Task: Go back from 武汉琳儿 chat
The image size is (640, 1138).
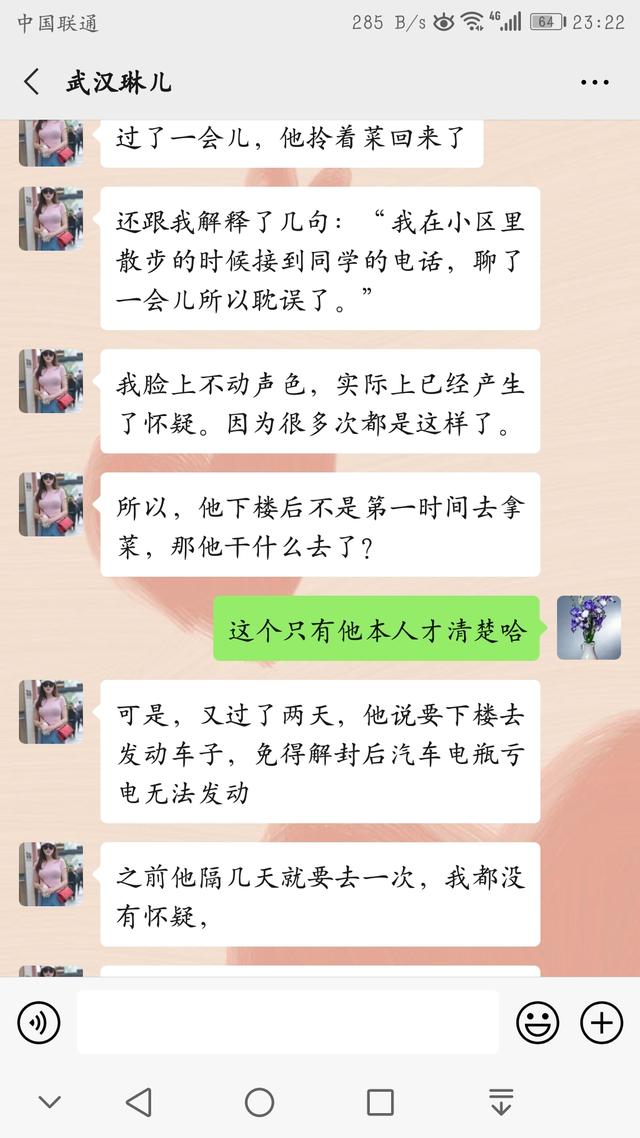Action: 32,82
